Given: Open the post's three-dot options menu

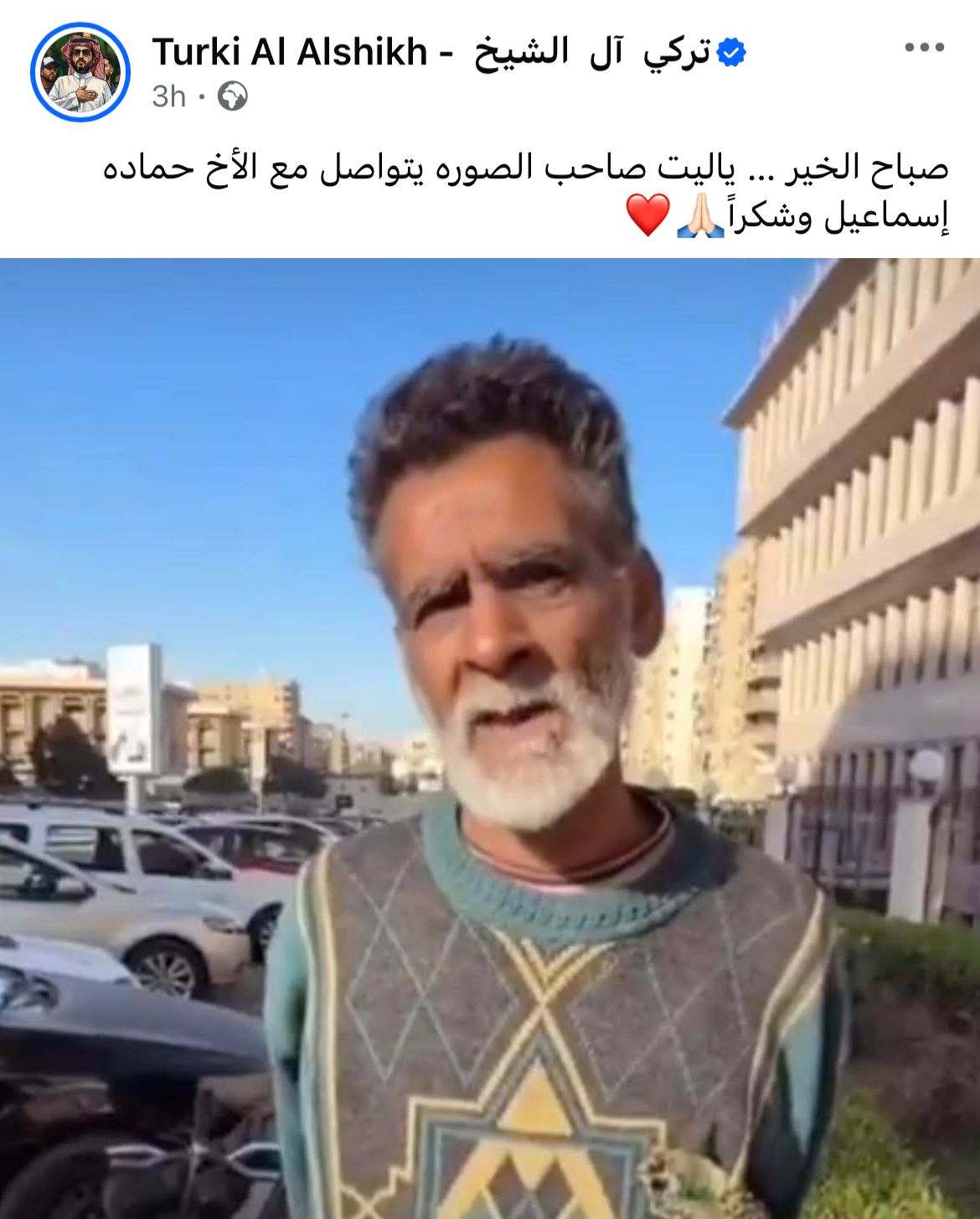Looking at the screenshot, I should [x=924, y=48].
